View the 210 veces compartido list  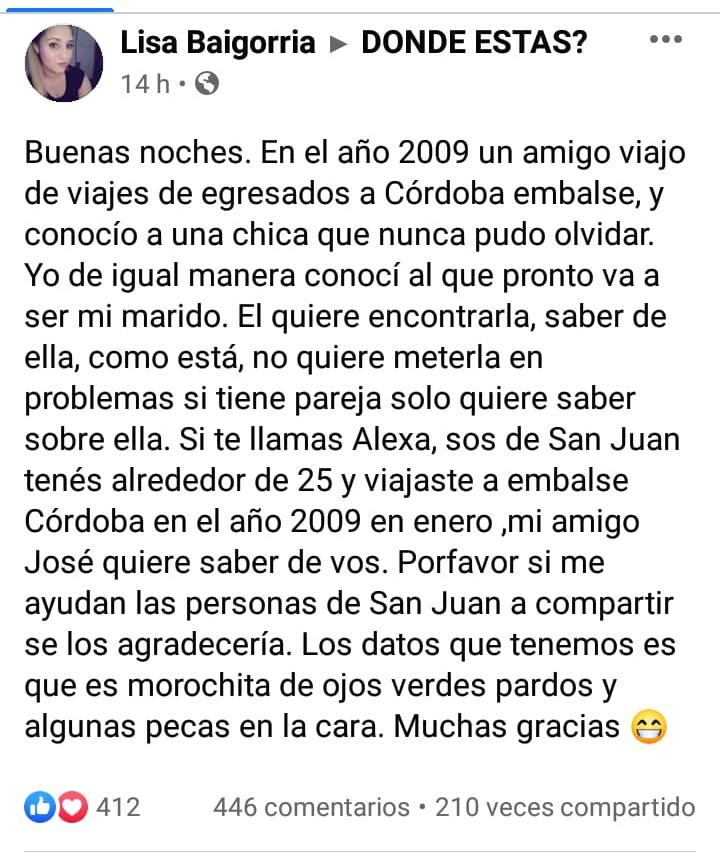[565, 807]
